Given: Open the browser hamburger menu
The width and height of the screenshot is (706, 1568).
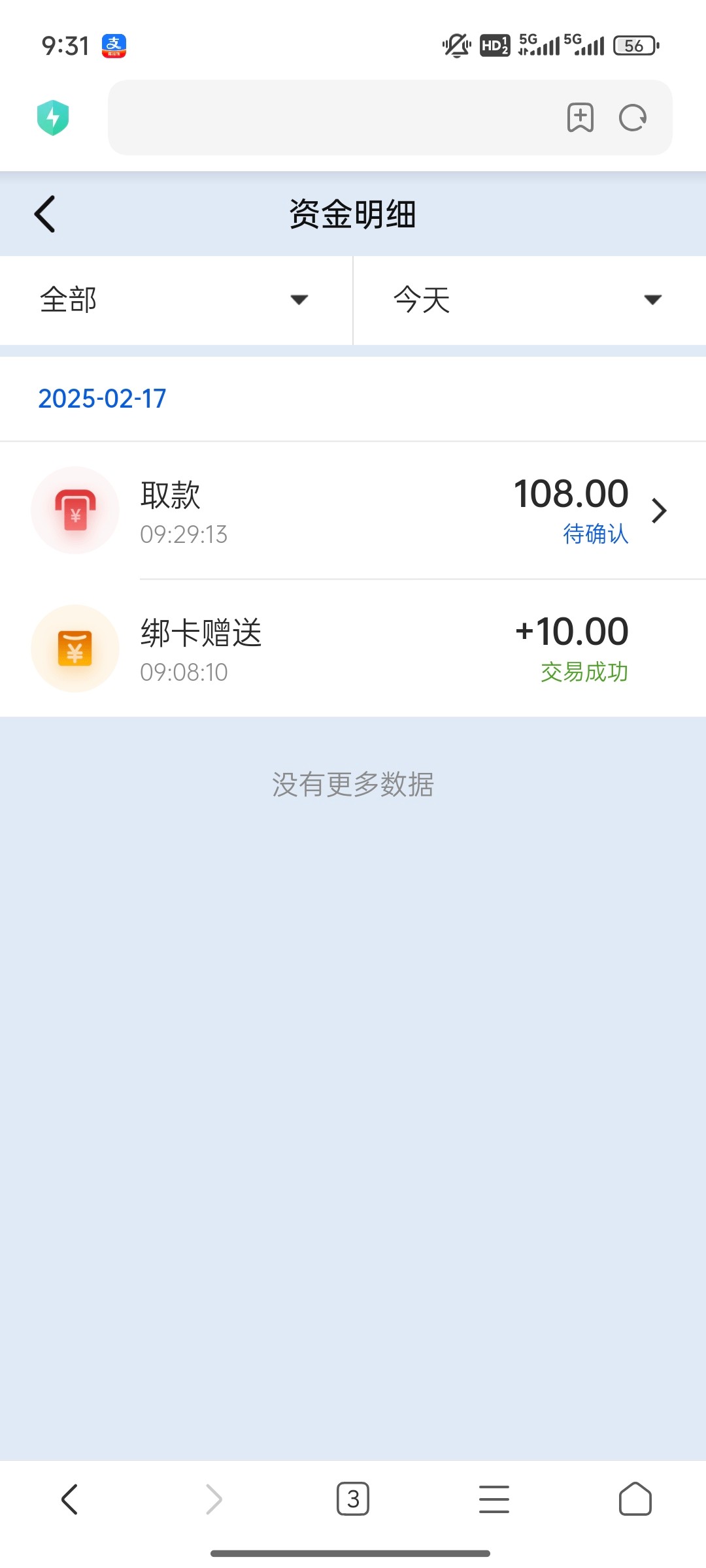Looking at the screenshot, I should [494, 1499].
